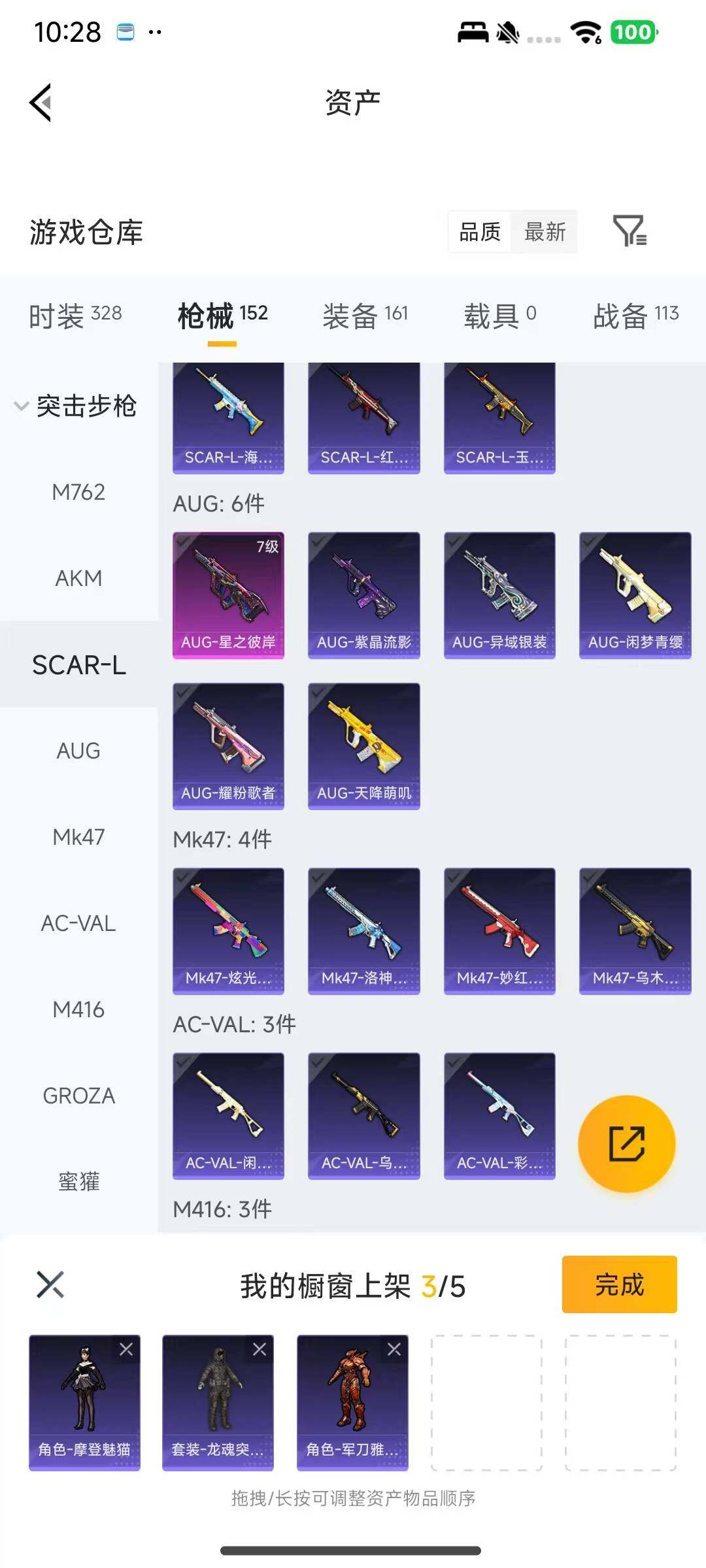
Task: Go back from the 资产 page
Action: point(41,103)
